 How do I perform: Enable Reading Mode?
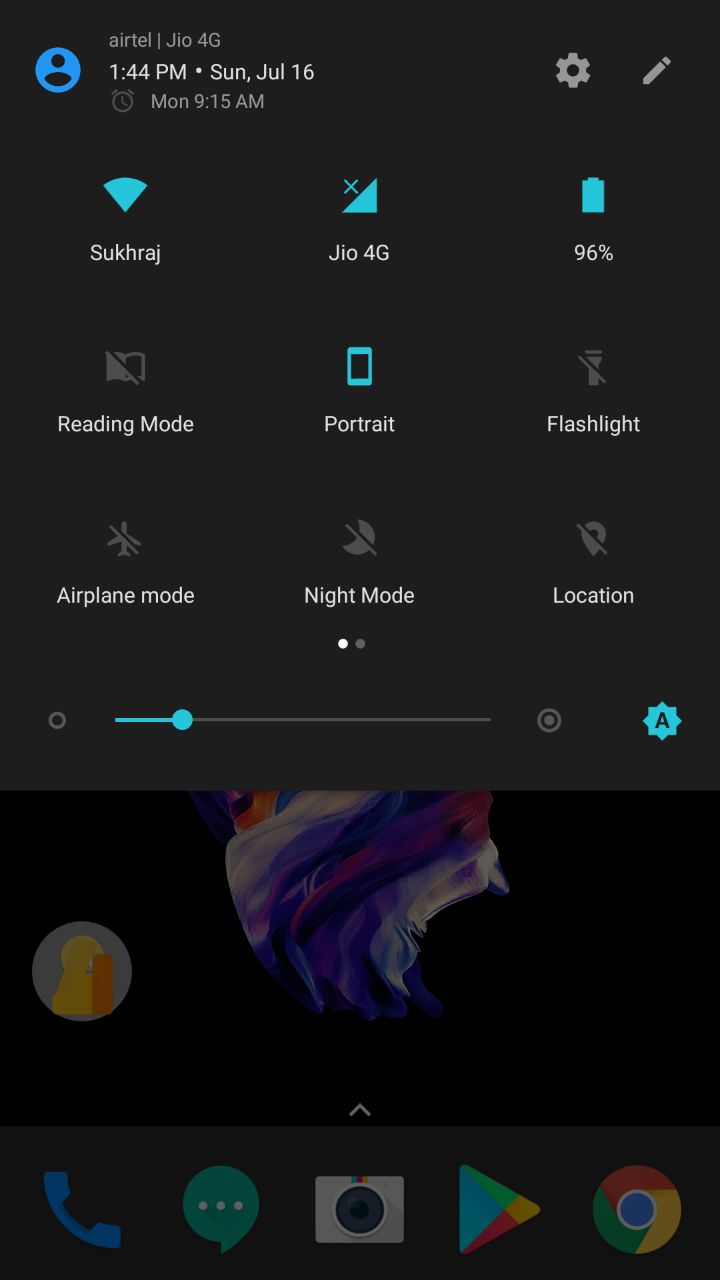[x=125, y=390]
